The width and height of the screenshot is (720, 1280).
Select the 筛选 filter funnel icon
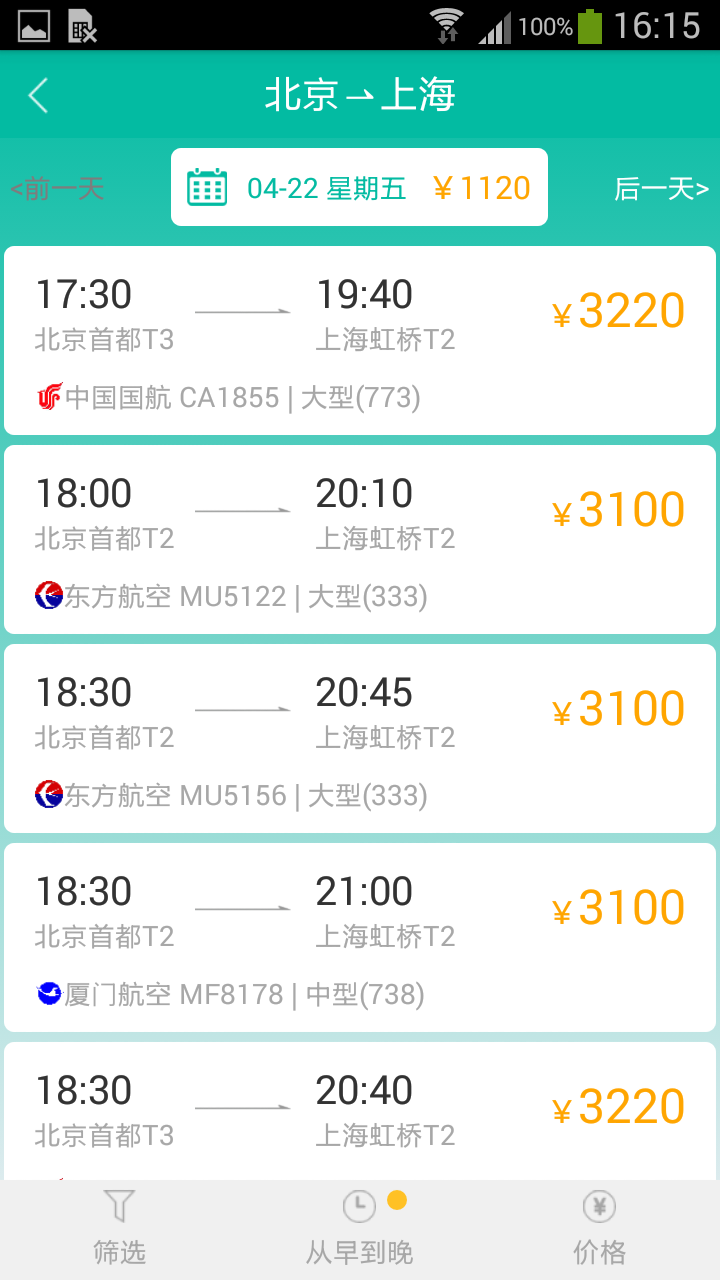click(x=119, y=1207)
